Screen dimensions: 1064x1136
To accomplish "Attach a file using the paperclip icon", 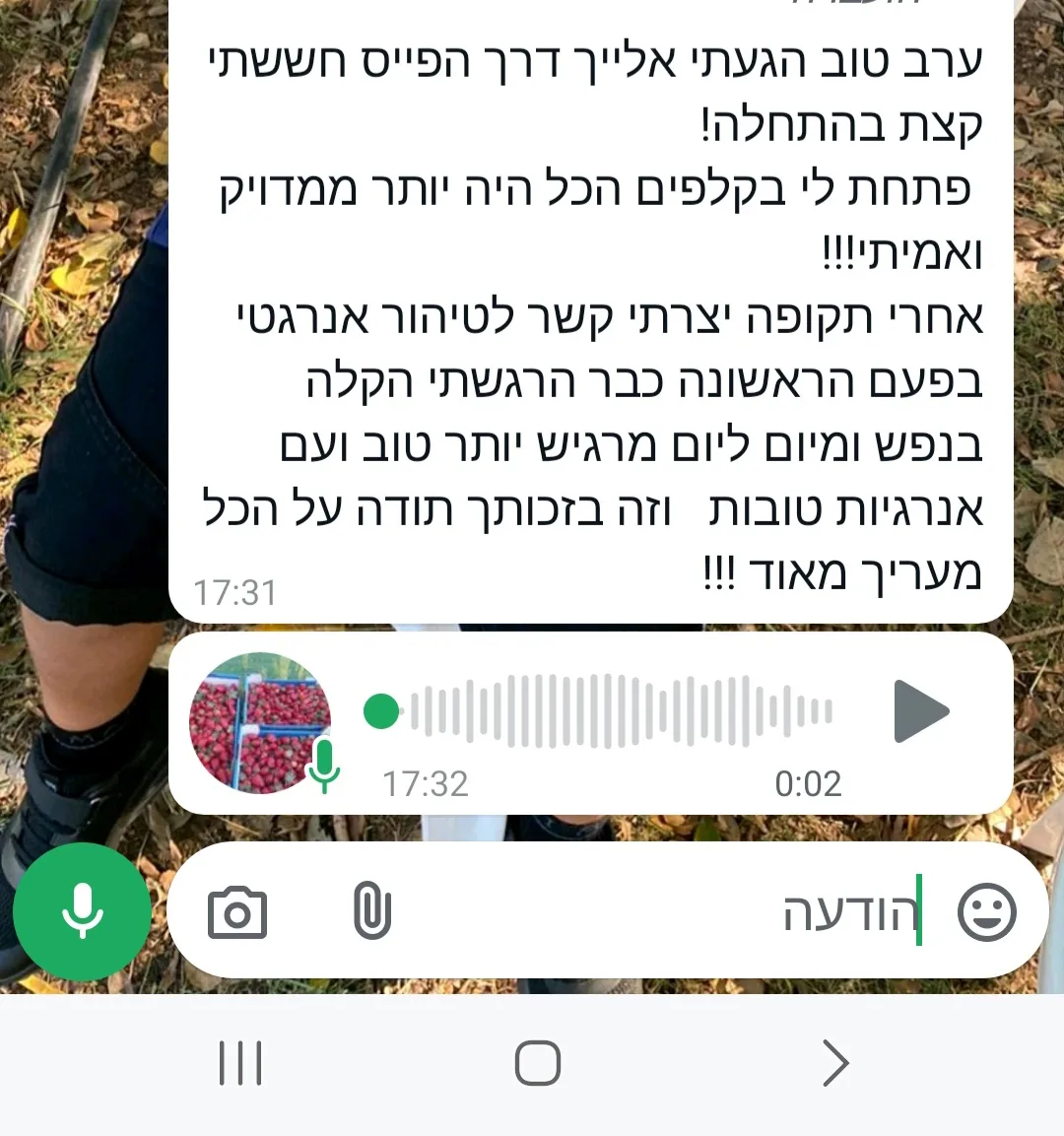I will tap(372, 911).
